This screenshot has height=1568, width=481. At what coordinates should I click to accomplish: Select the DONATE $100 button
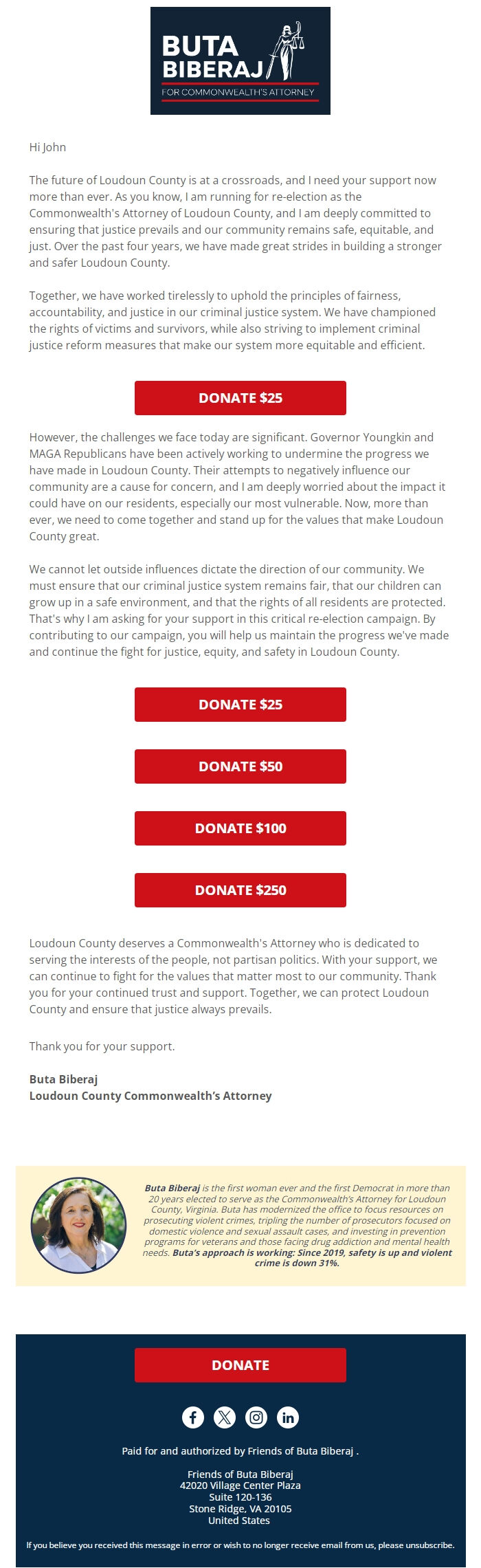click(x=240, y=828)
